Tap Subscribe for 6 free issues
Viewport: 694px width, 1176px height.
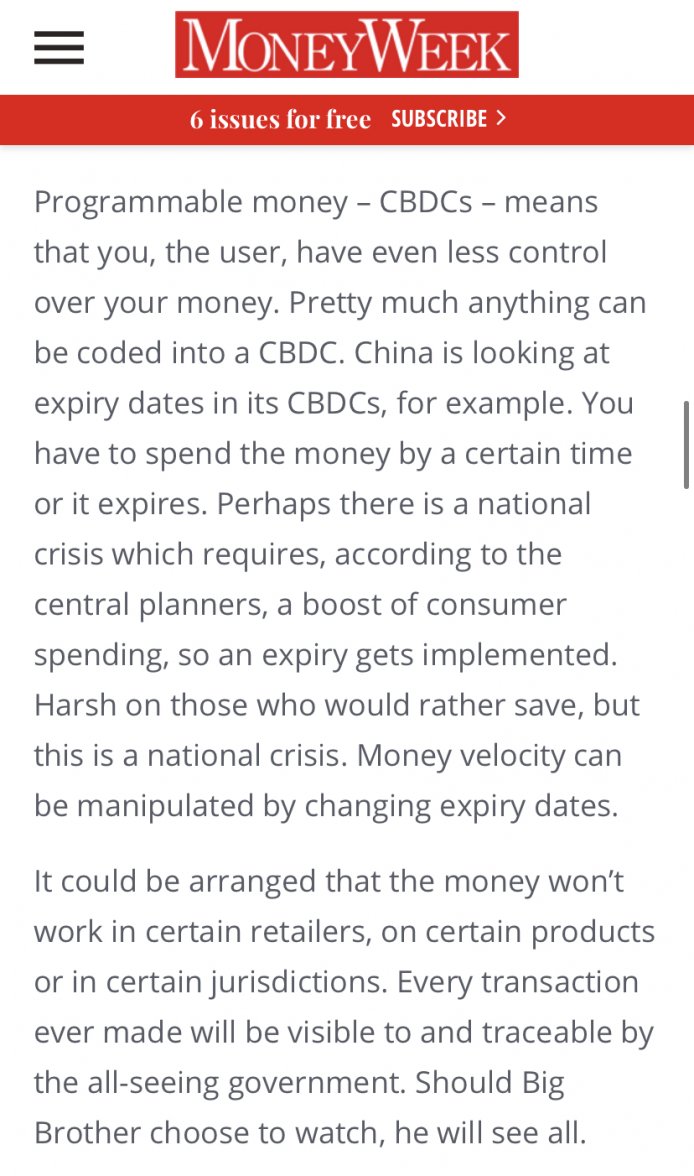tap(448, 119)
